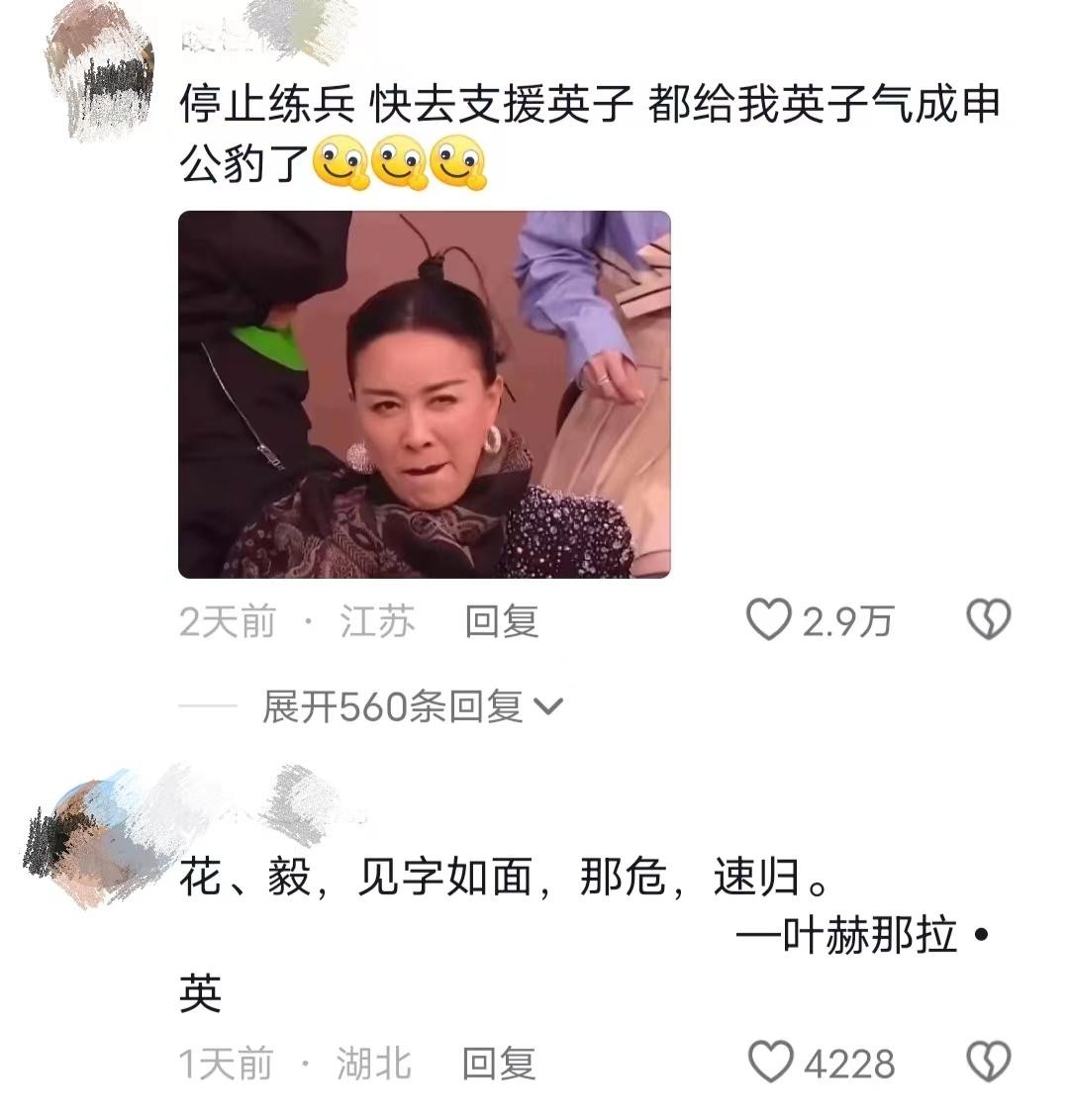1069x1120 pixels.
Task: Open the image in the first comment
Action: point(424,395)
